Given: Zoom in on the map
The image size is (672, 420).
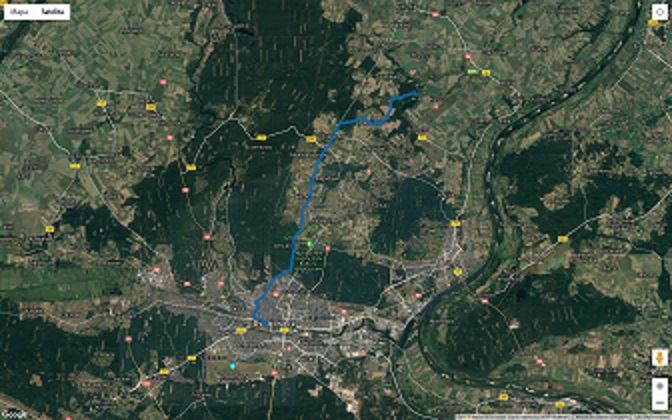Looking at the screenshot, I should (x=660, y=384).
